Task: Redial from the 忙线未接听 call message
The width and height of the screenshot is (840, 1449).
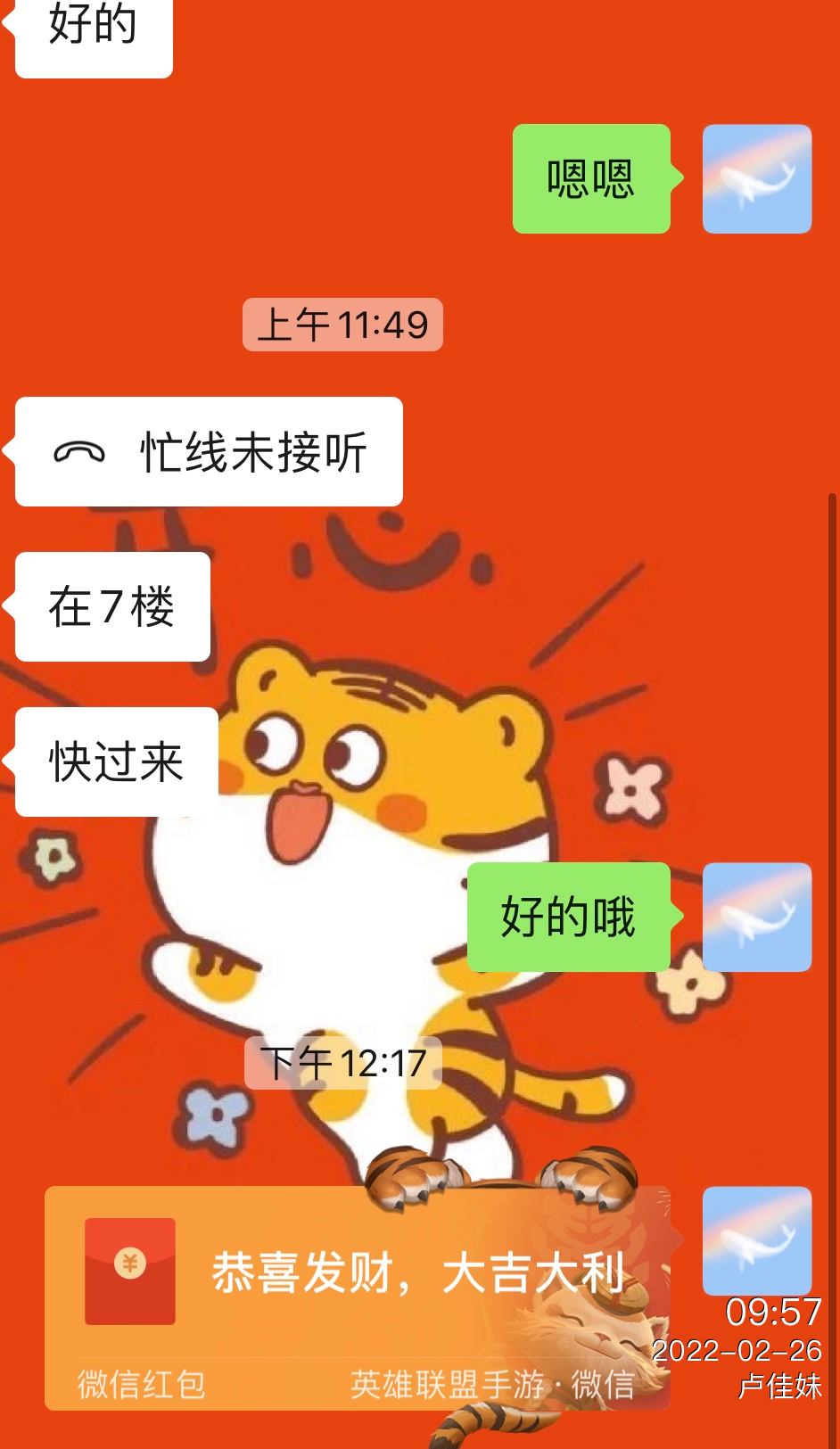Action: pyautogui.click(x=209, y=452)
